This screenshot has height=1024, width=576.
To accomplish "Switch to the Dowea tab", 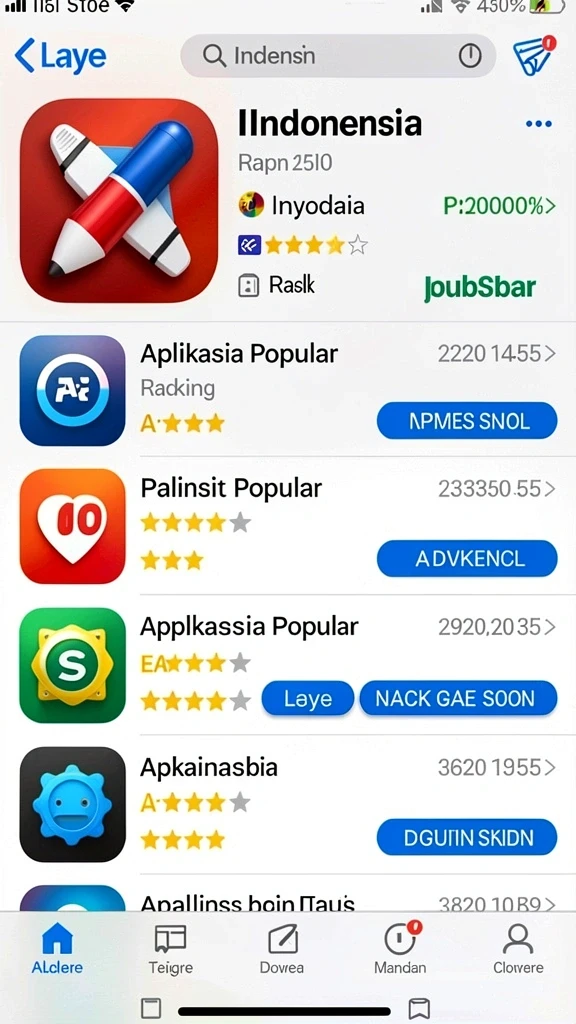I will click(x=283, y=948).
